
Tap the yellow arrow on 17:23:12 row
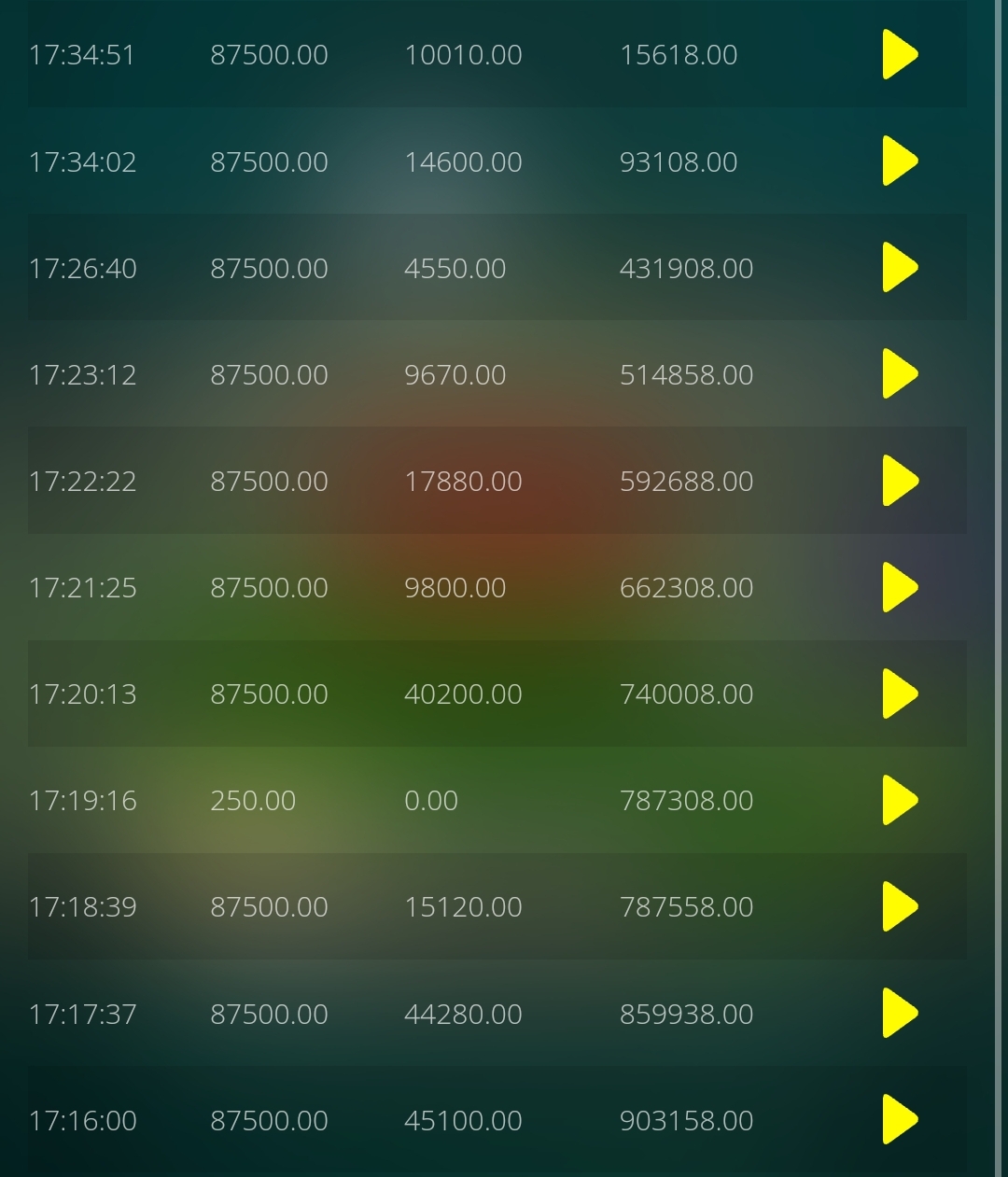click(x=900, y=373)
